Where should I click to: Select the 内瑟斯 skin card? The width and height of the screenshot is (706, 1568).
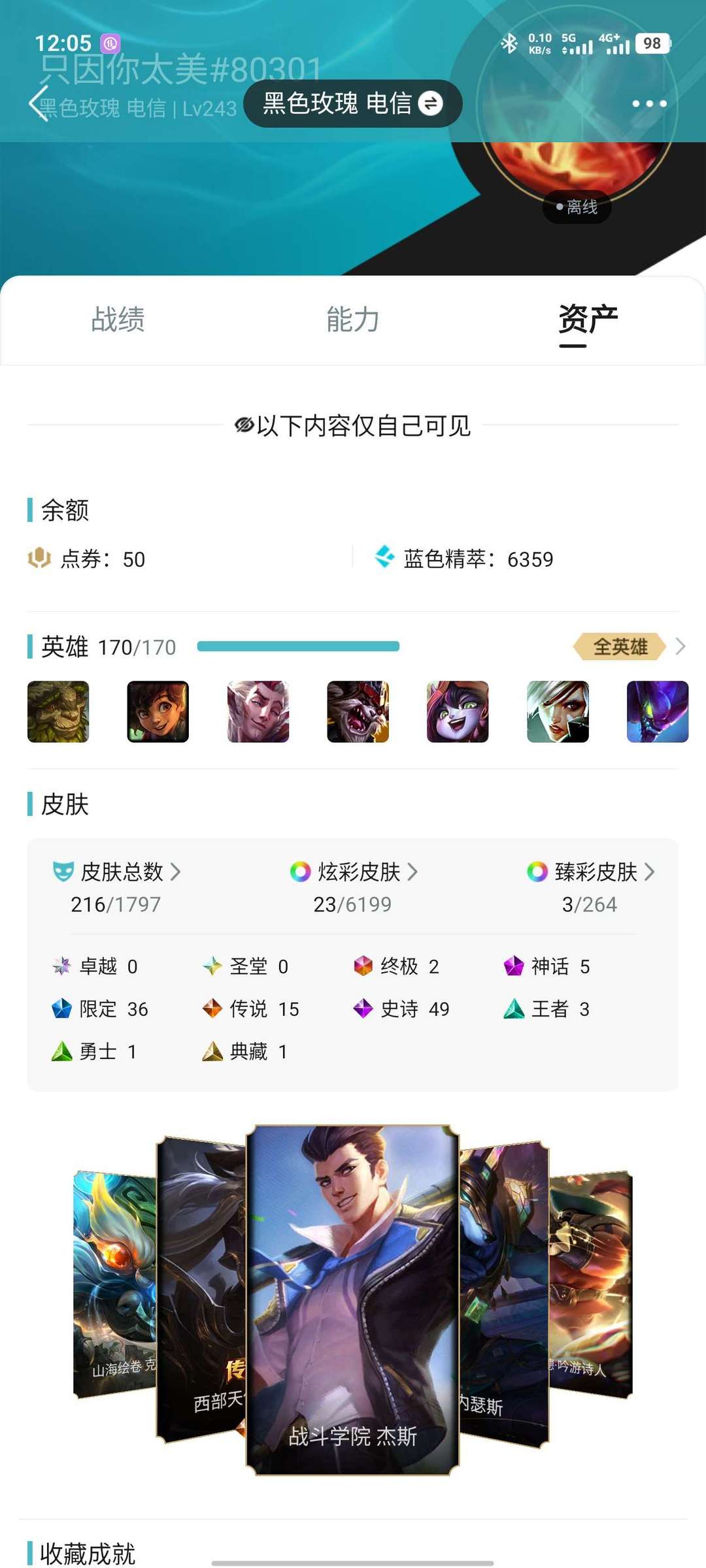[504, 1294]
